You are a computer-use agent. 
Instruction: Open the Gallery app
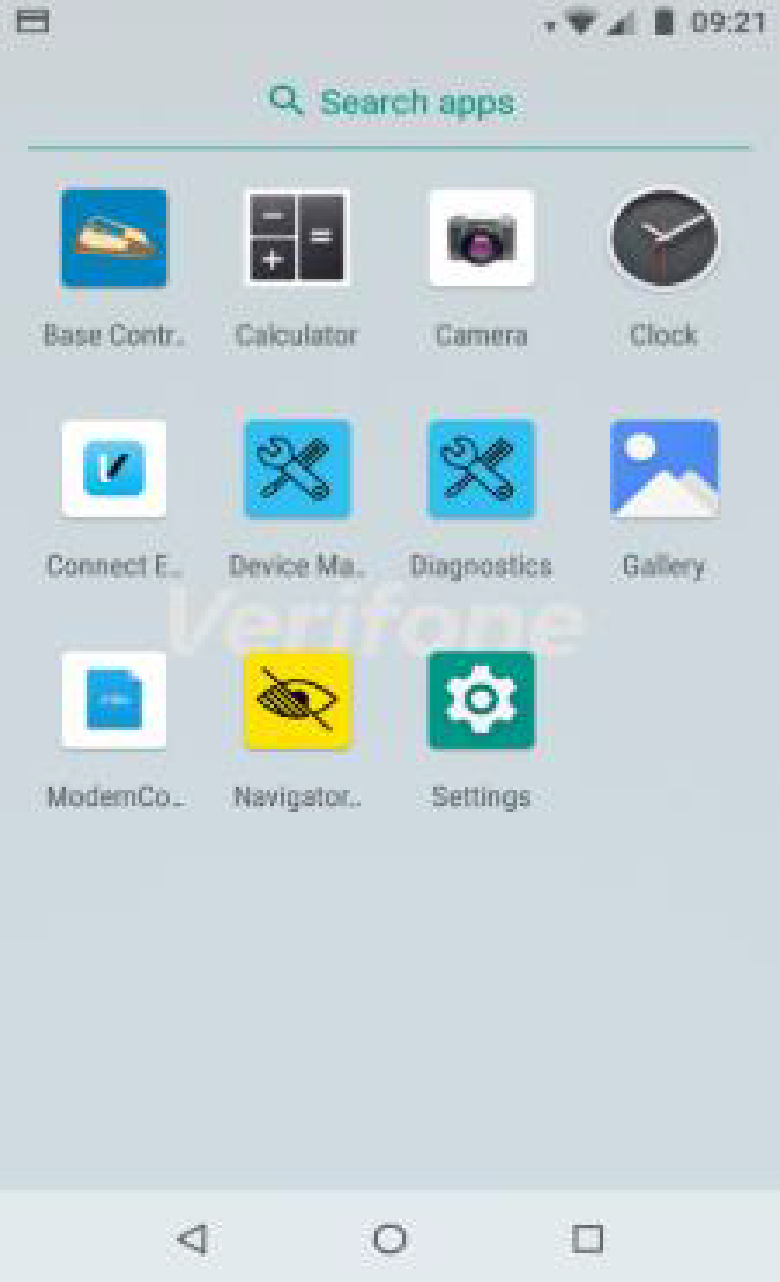point(664,469)
